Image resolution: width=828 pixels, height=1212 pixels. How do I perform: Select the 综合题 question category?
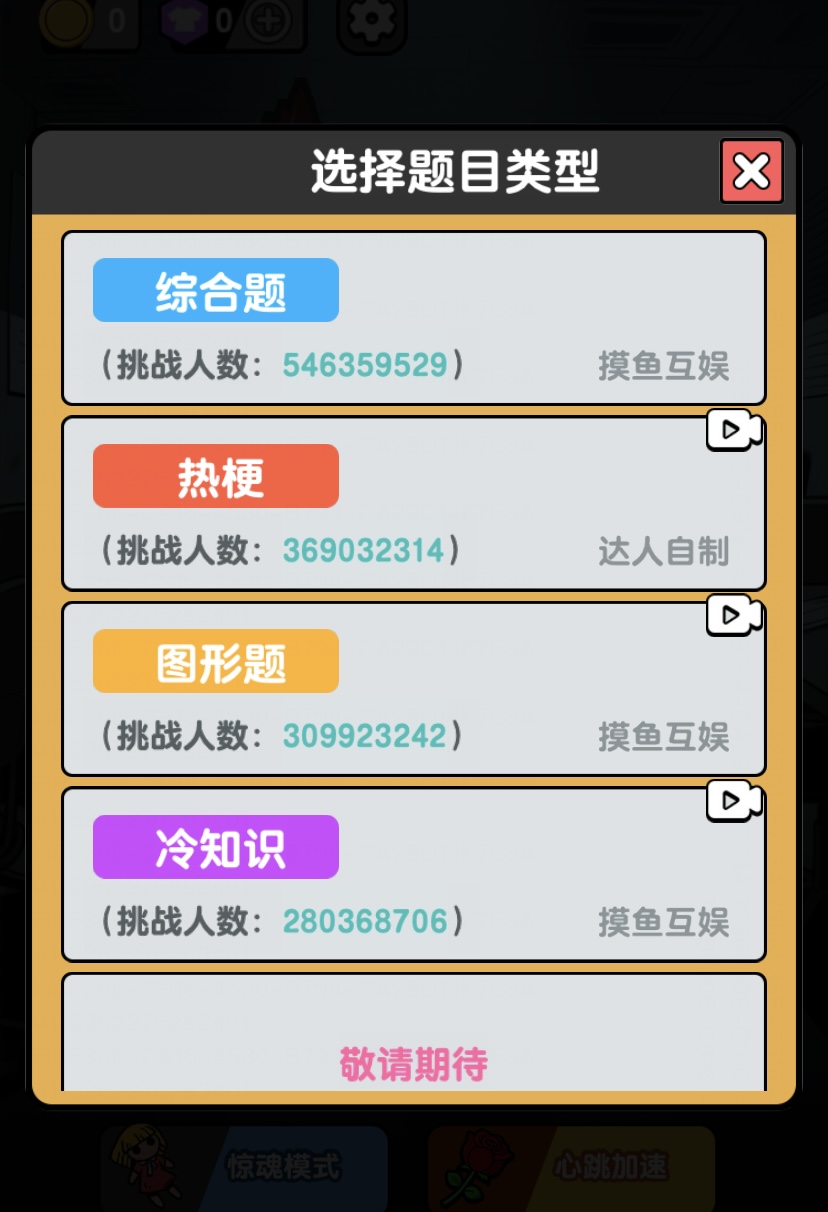pyautogui.click(x=413, y=318)
